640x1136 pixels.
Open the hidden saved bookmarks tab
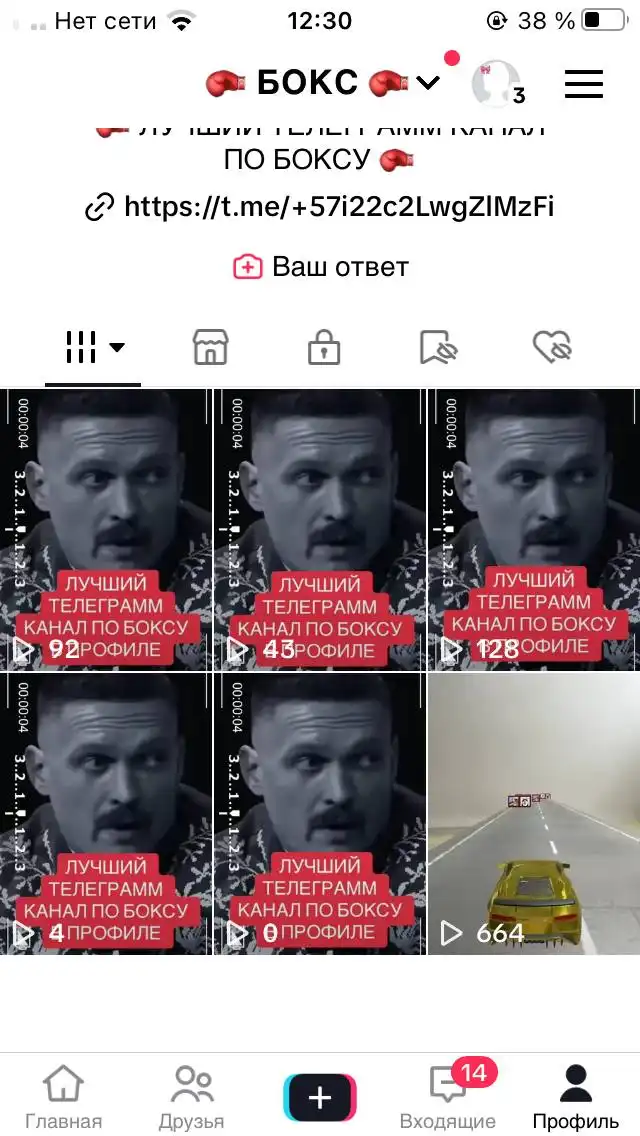(439, 347)
